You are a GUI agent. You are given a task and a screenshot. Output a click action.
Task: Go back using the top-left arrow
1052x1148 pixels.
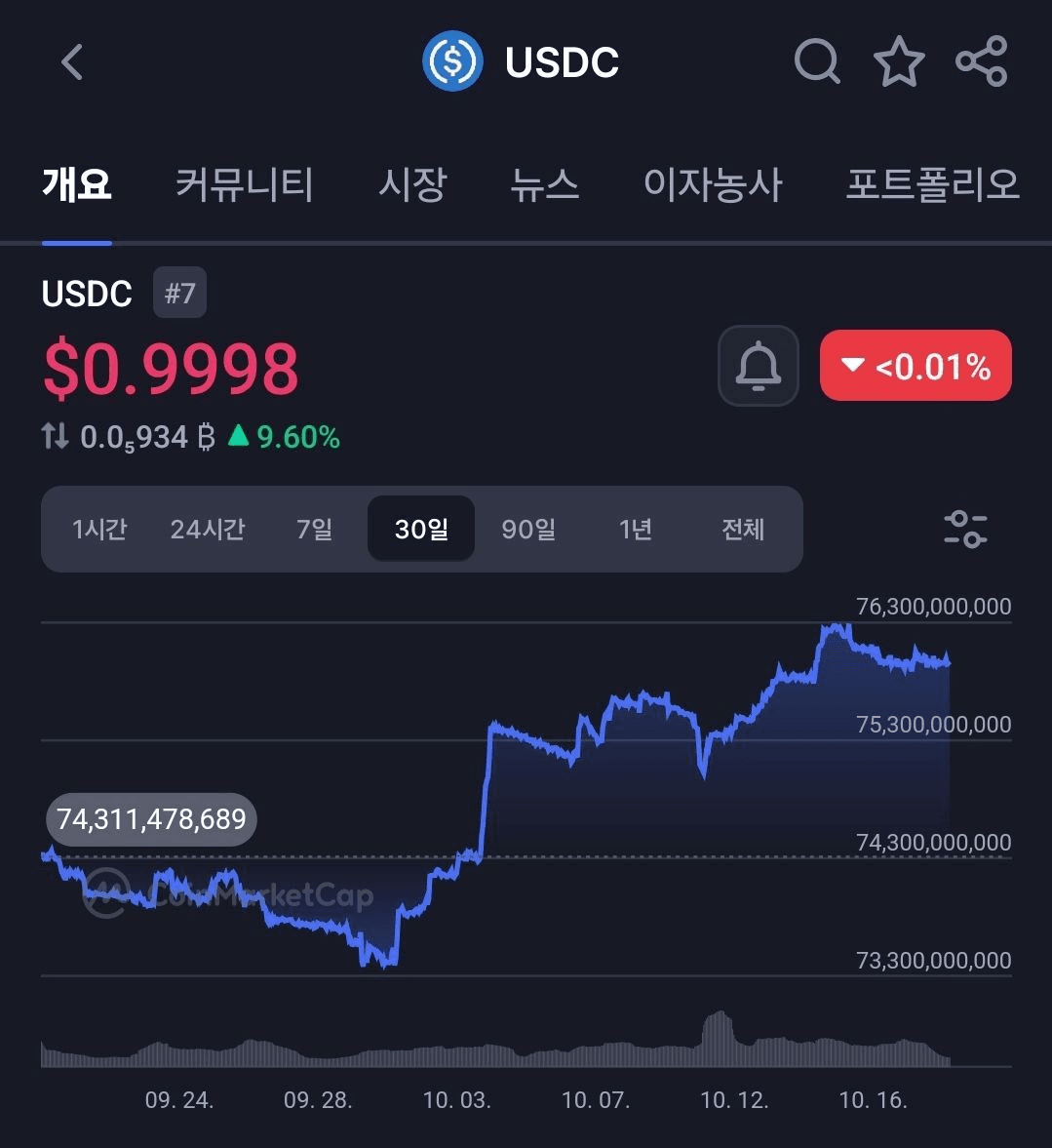tap(72, 62)
